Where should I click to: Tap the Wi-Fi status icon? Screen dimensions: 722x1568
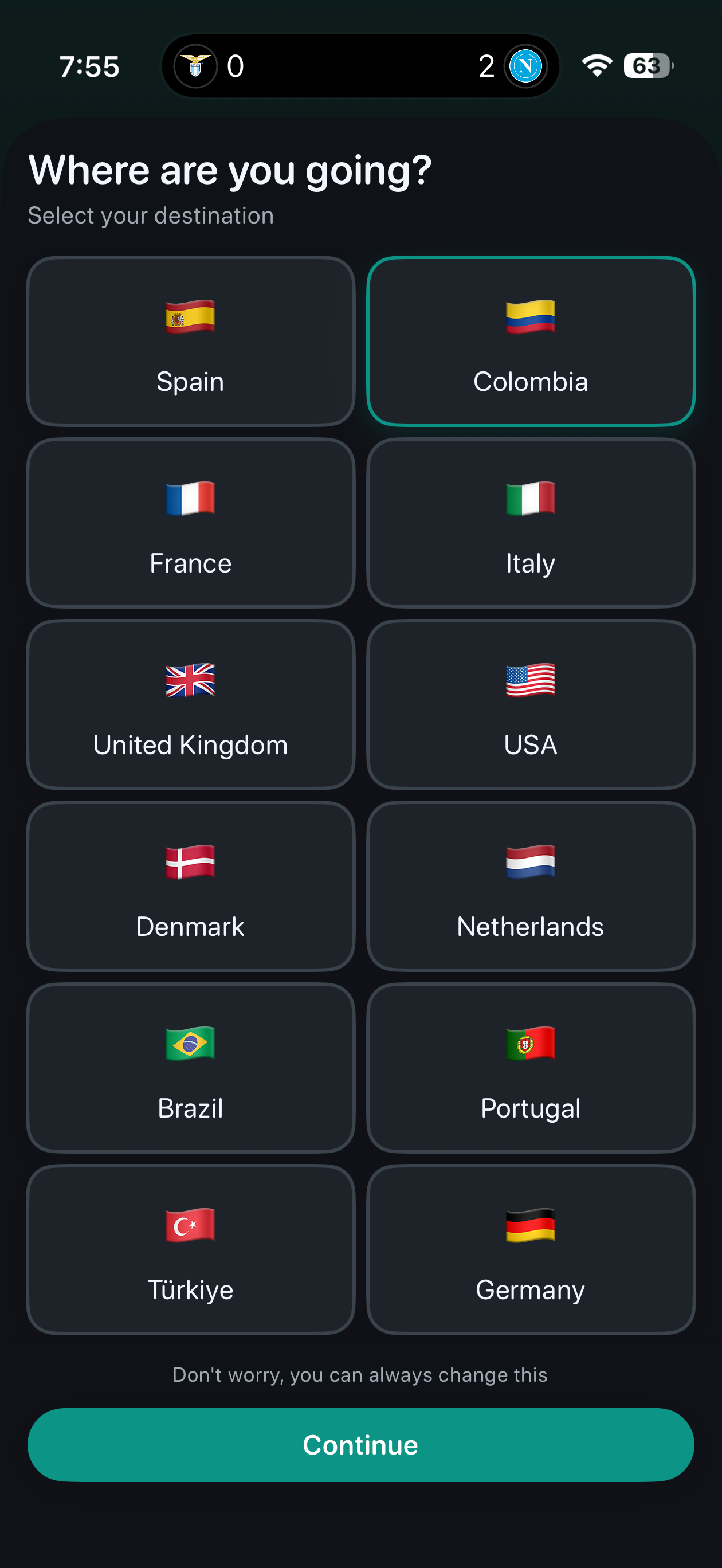coord(596,66)
